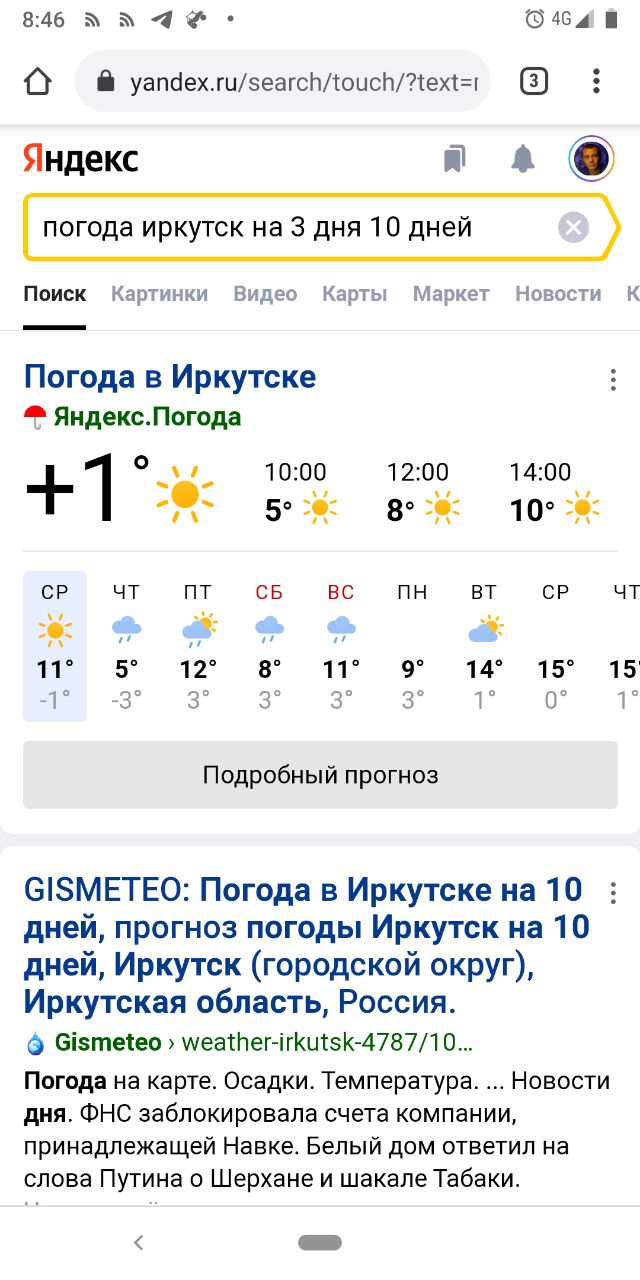Viewport: 640px width, 1280px height.
Task: Edit the search query field
Action: pyautogui.click(x=290, y=228)
